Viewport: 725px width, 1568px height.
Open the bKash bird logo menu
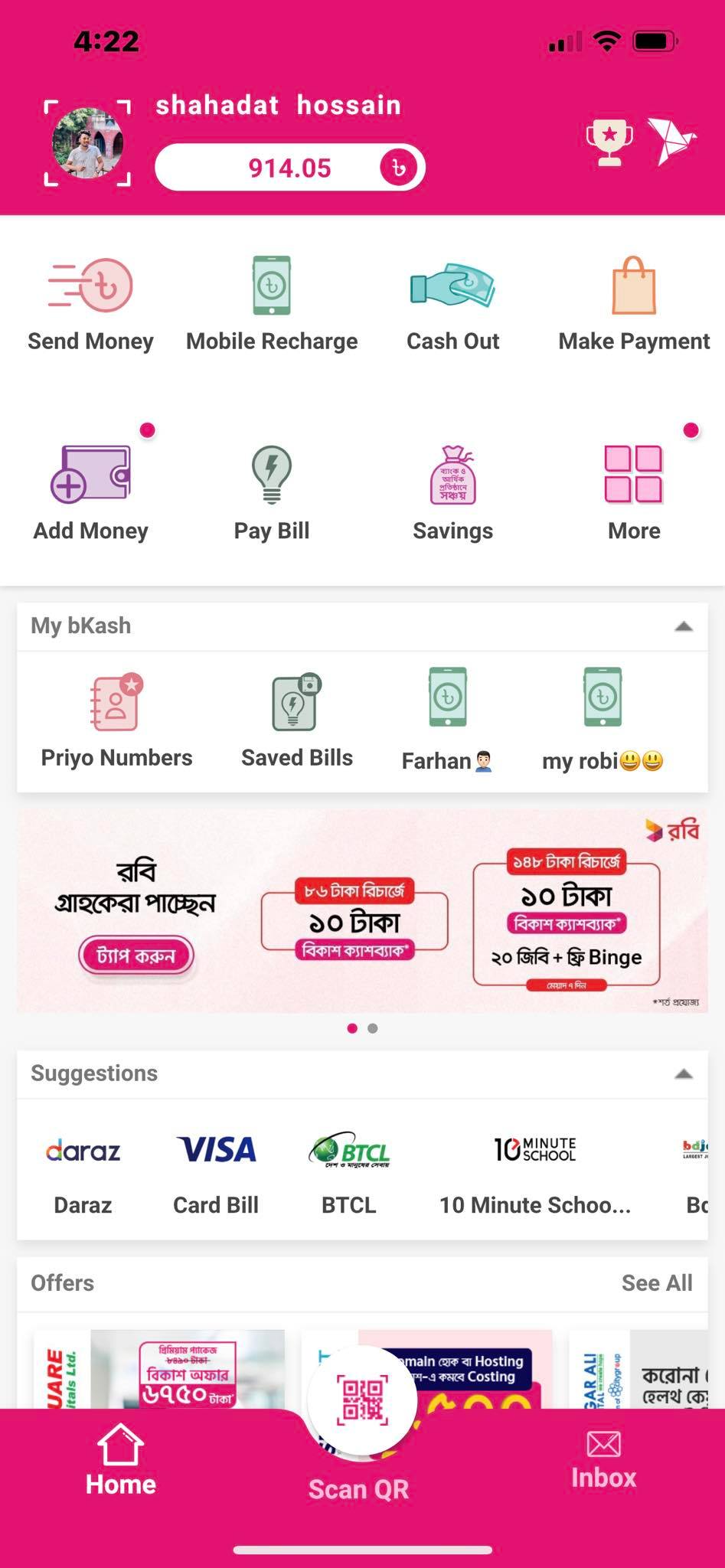coord(671,142)
